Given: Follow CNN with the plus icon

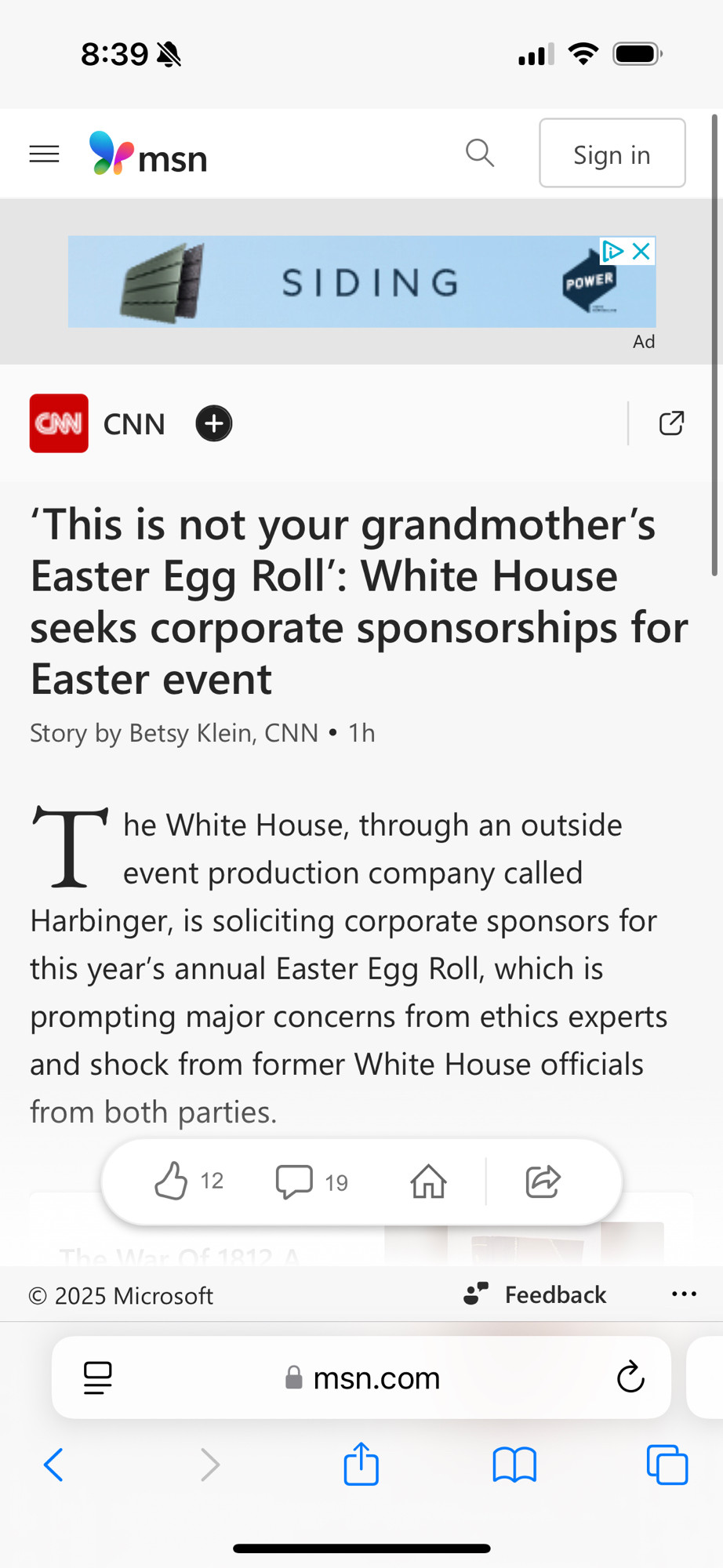Looking at the screenshot, I should [x=213, y=423].
